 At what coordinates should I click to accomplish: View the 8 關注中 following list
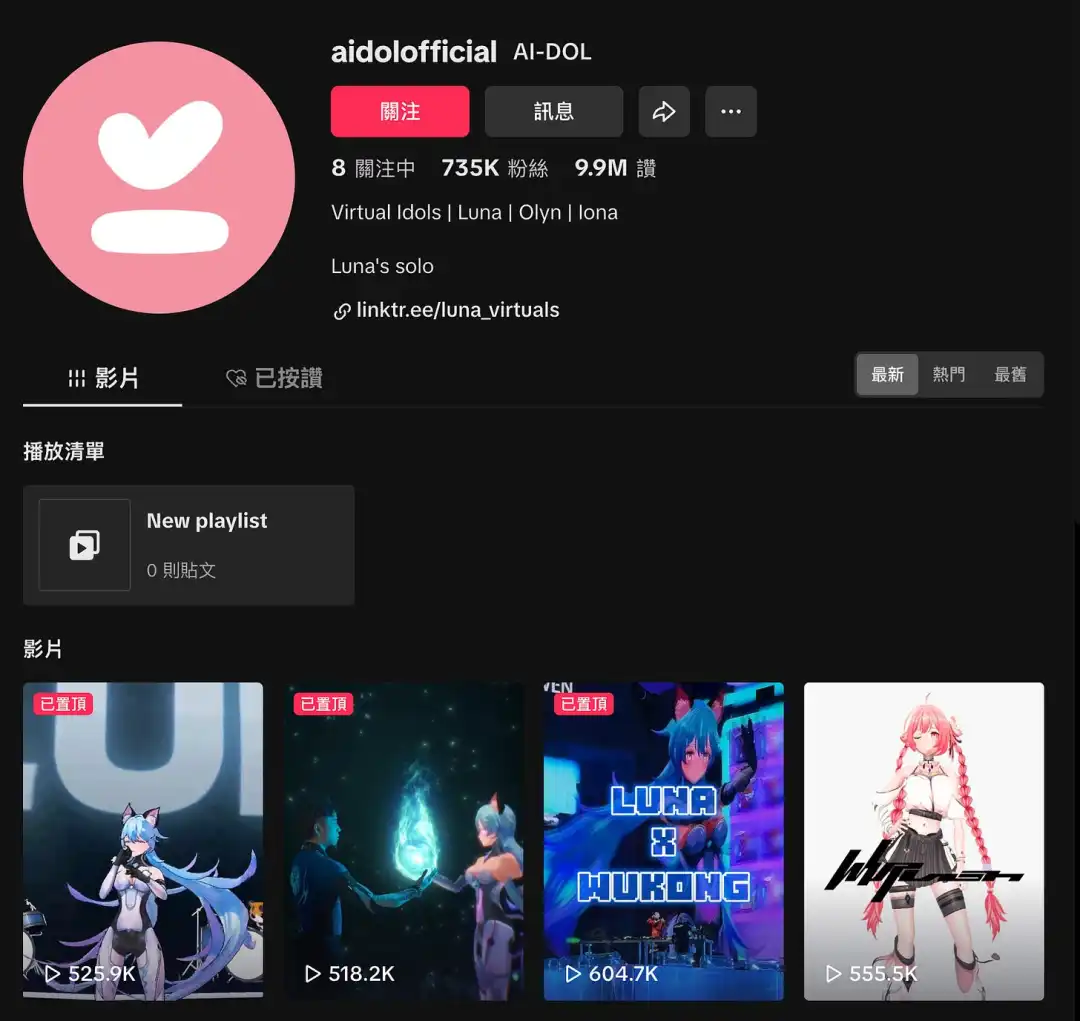373,168
